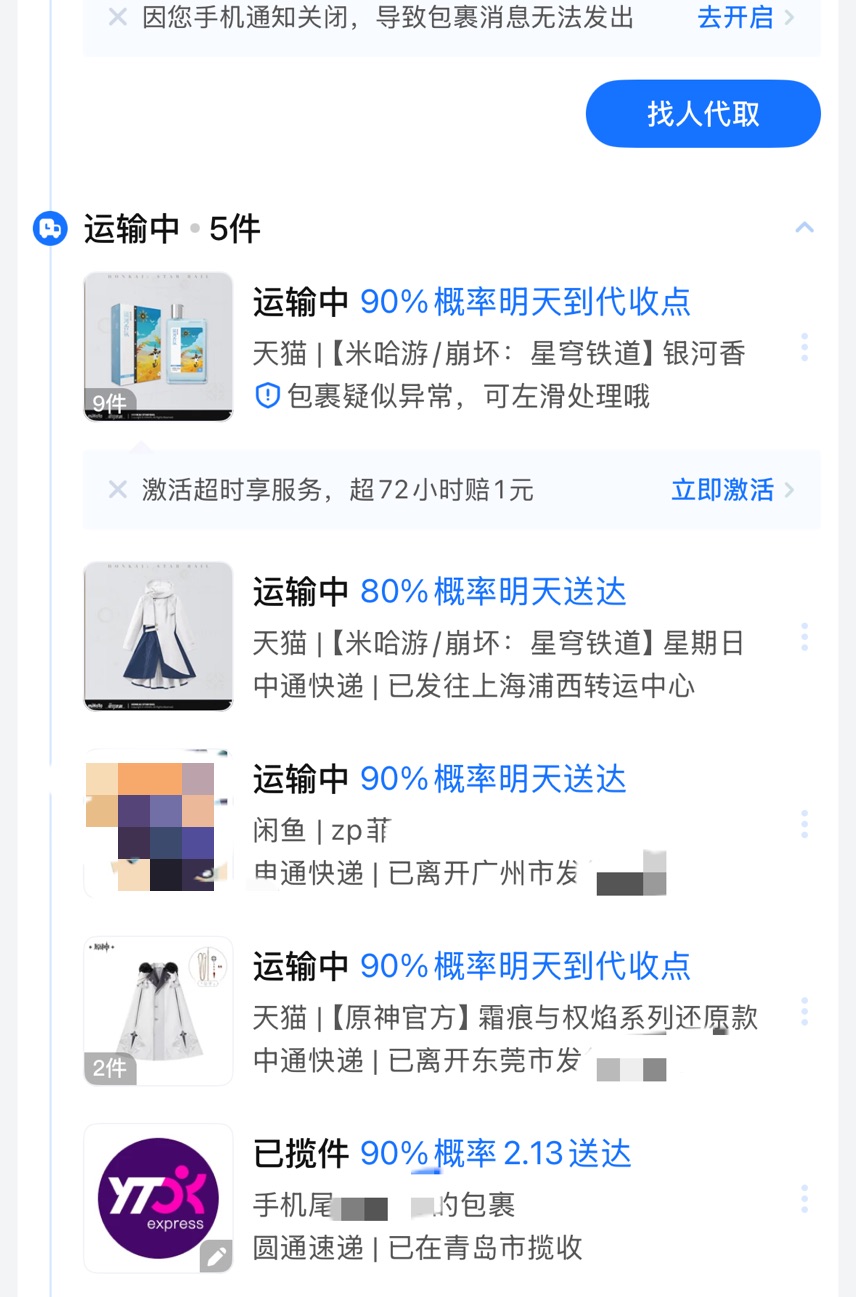The image size is (856, 1297).
Task: Tap the 找人代取 button
Action: 703,114
